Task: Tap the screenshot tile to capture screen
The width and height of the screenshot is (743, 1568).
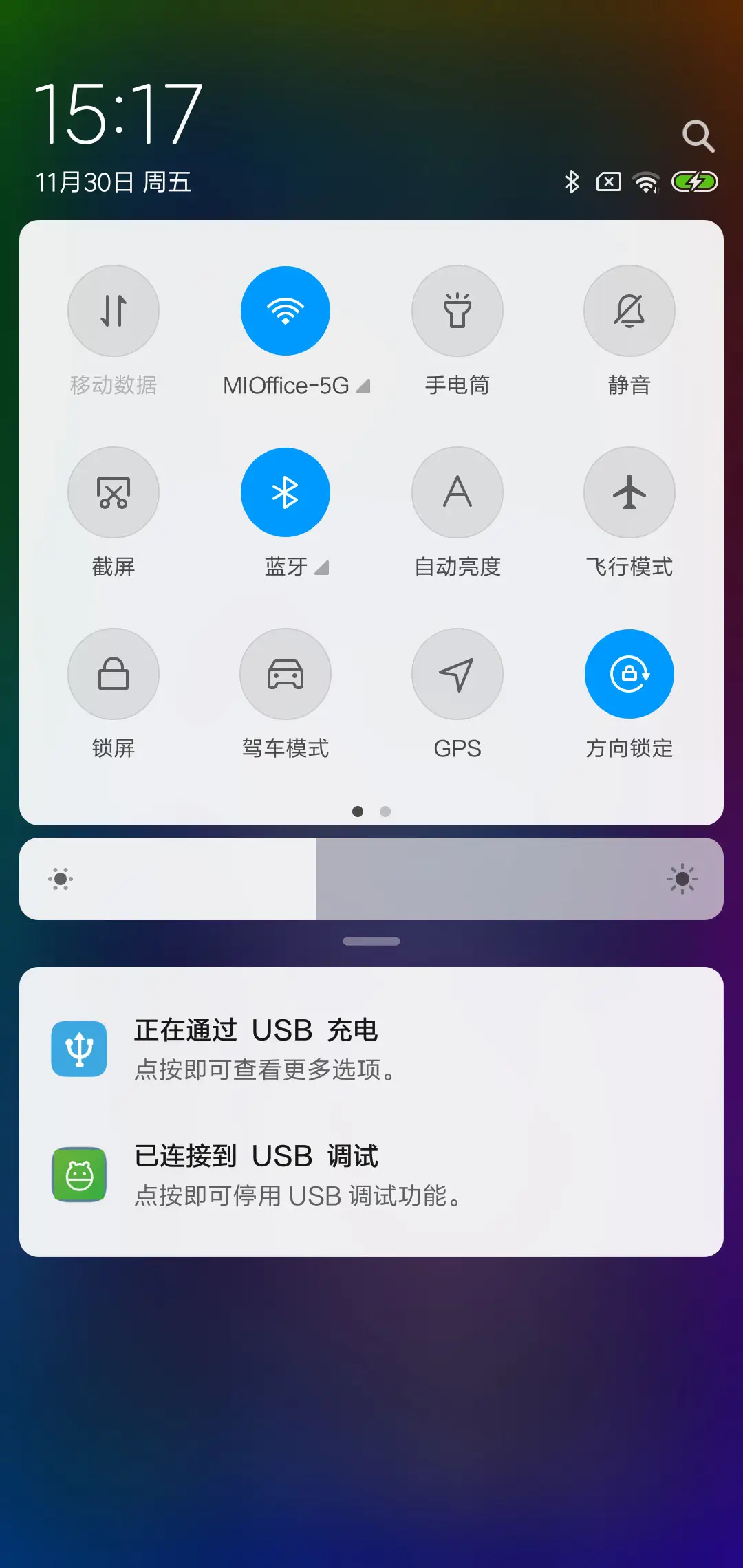Action: pyautogui.click(x=114, y=492)
